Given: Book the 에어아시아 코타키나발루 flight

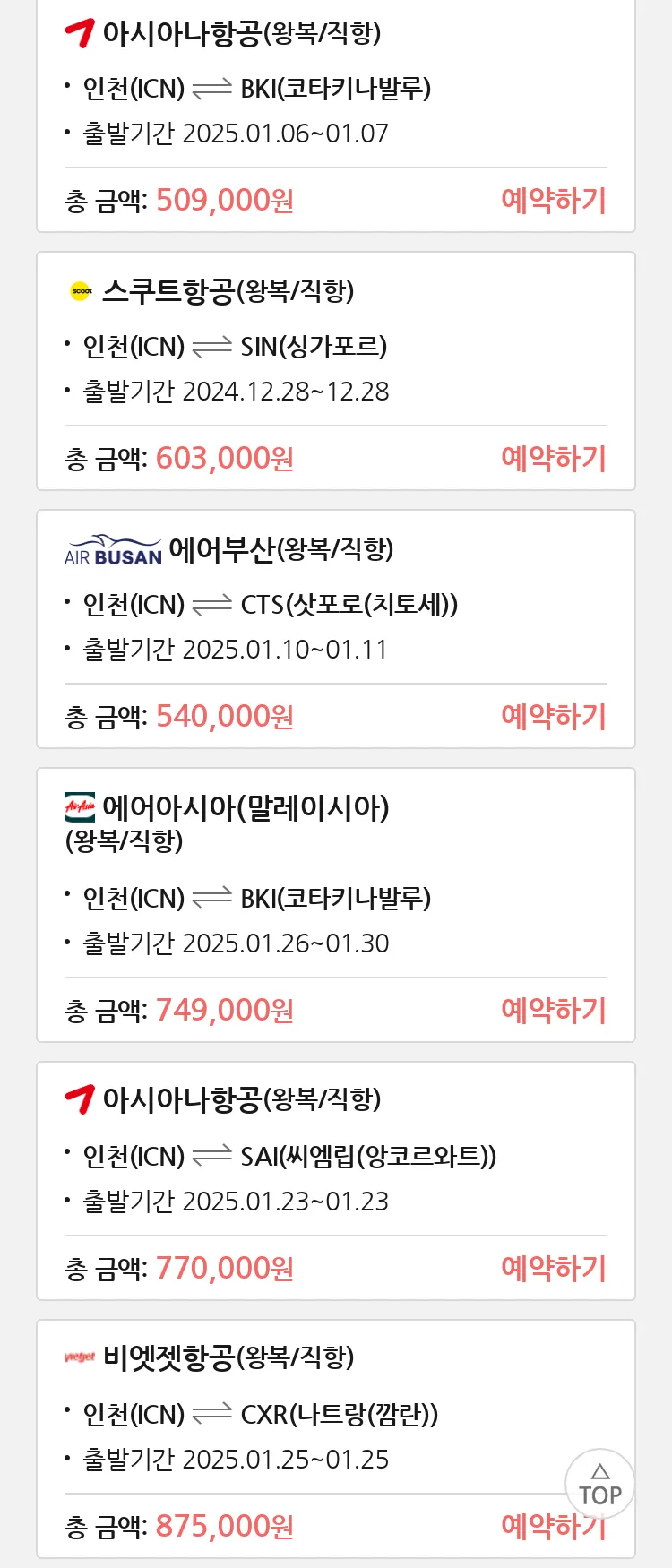Looking at the screenshot, I should [554, 1010].
